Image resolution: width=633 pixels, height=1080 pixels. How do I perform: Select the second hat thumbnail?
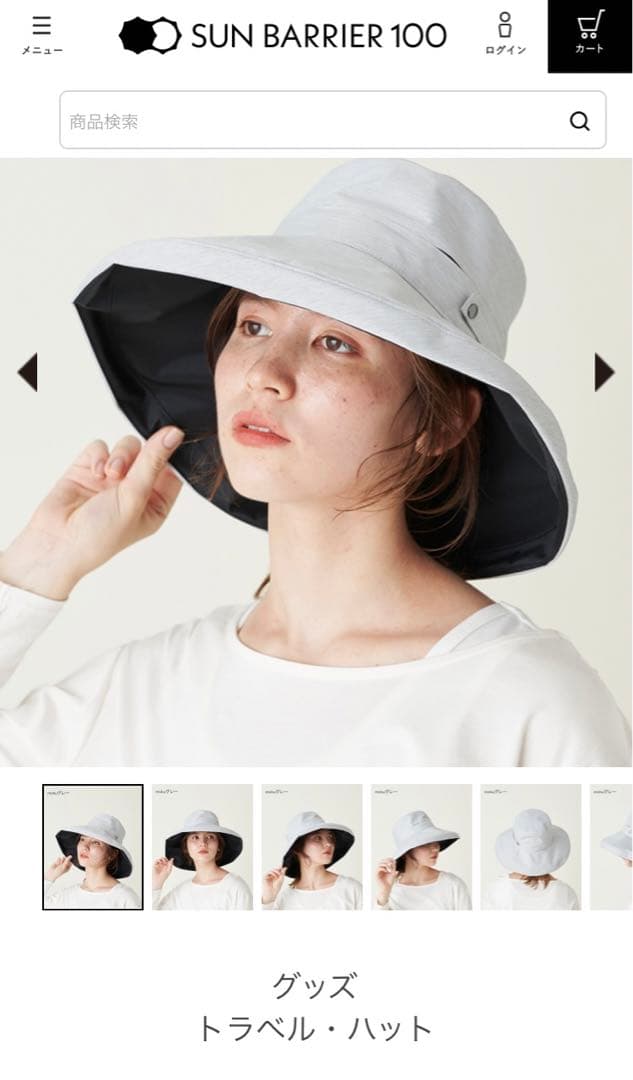[202, 847]
